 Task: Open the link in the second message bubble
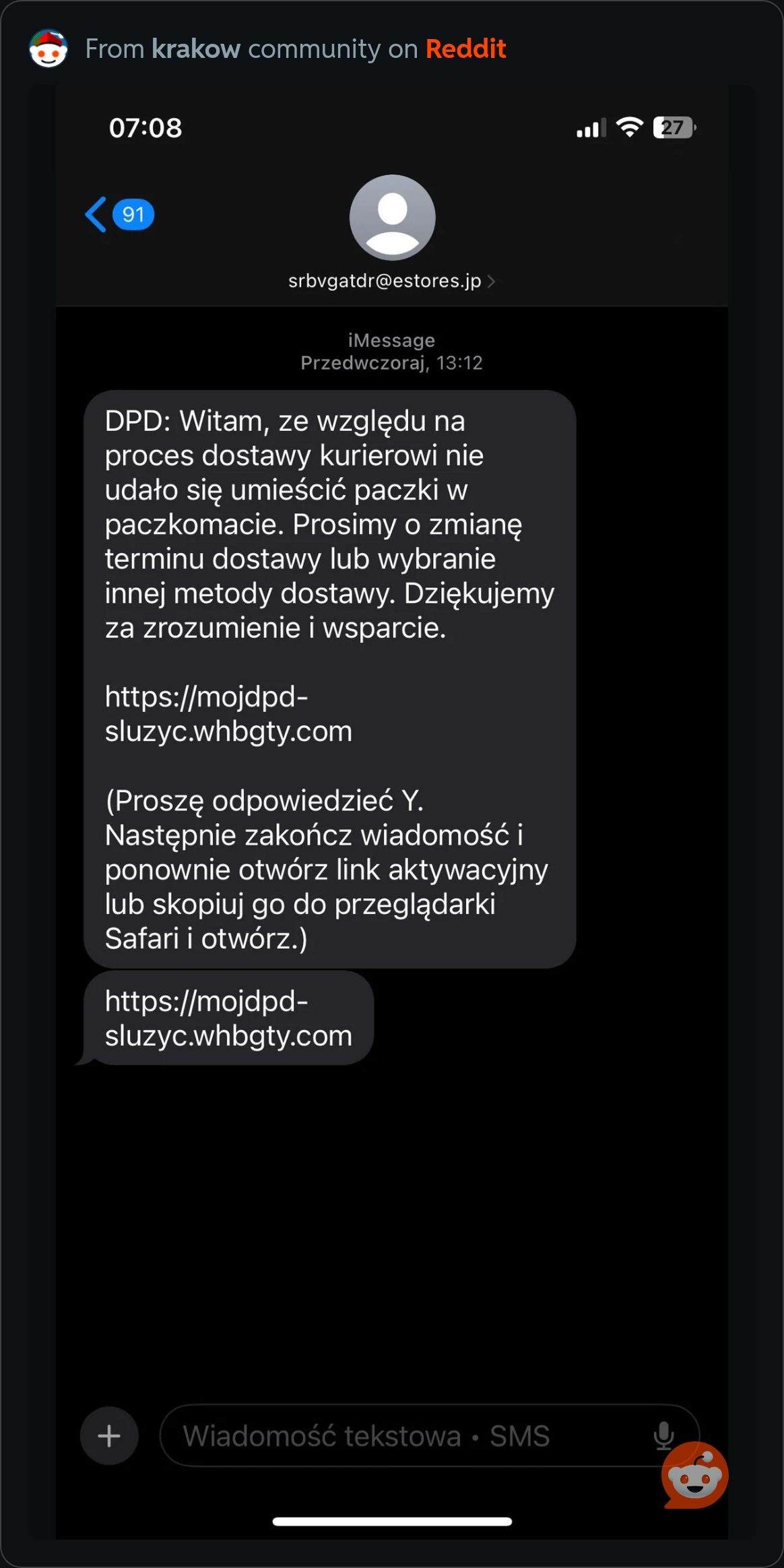(228, 1018)
